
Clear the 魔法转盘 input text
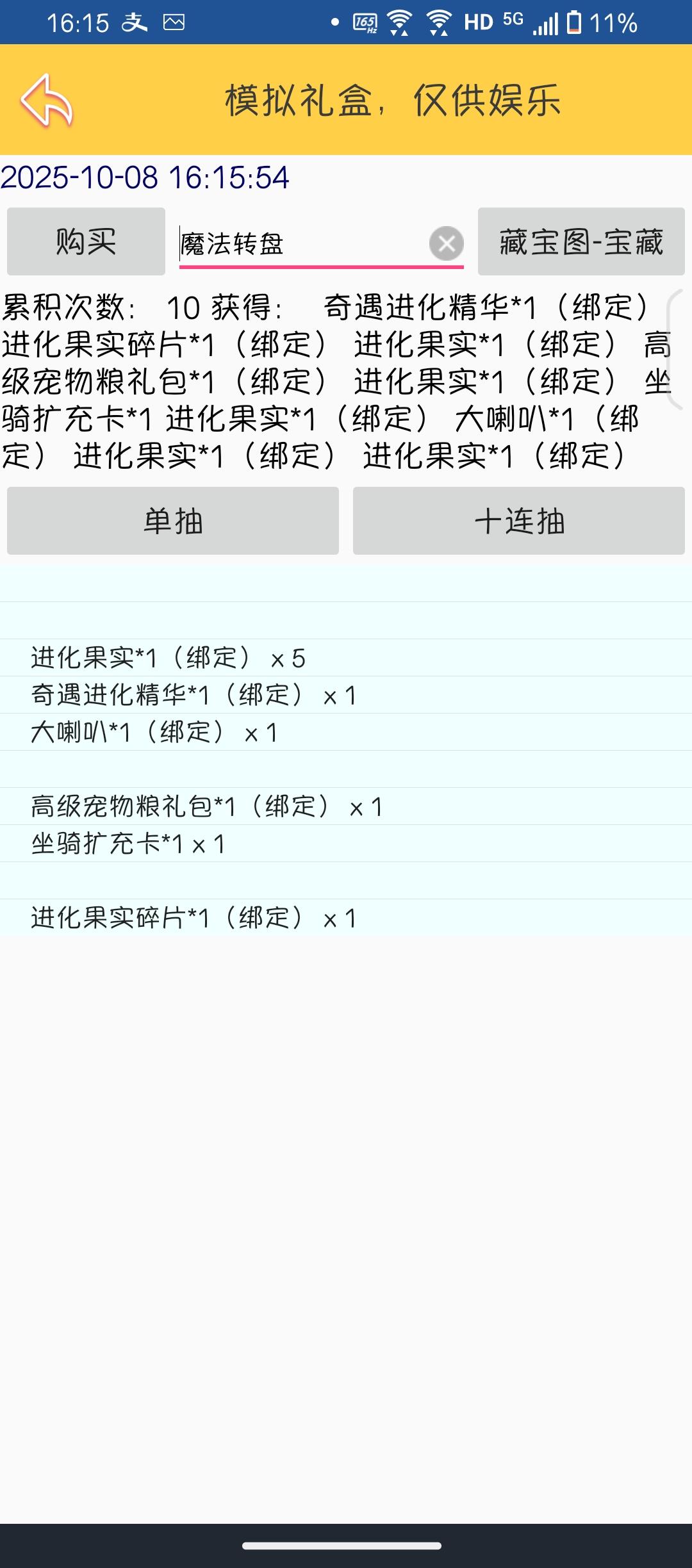[447, 243]
